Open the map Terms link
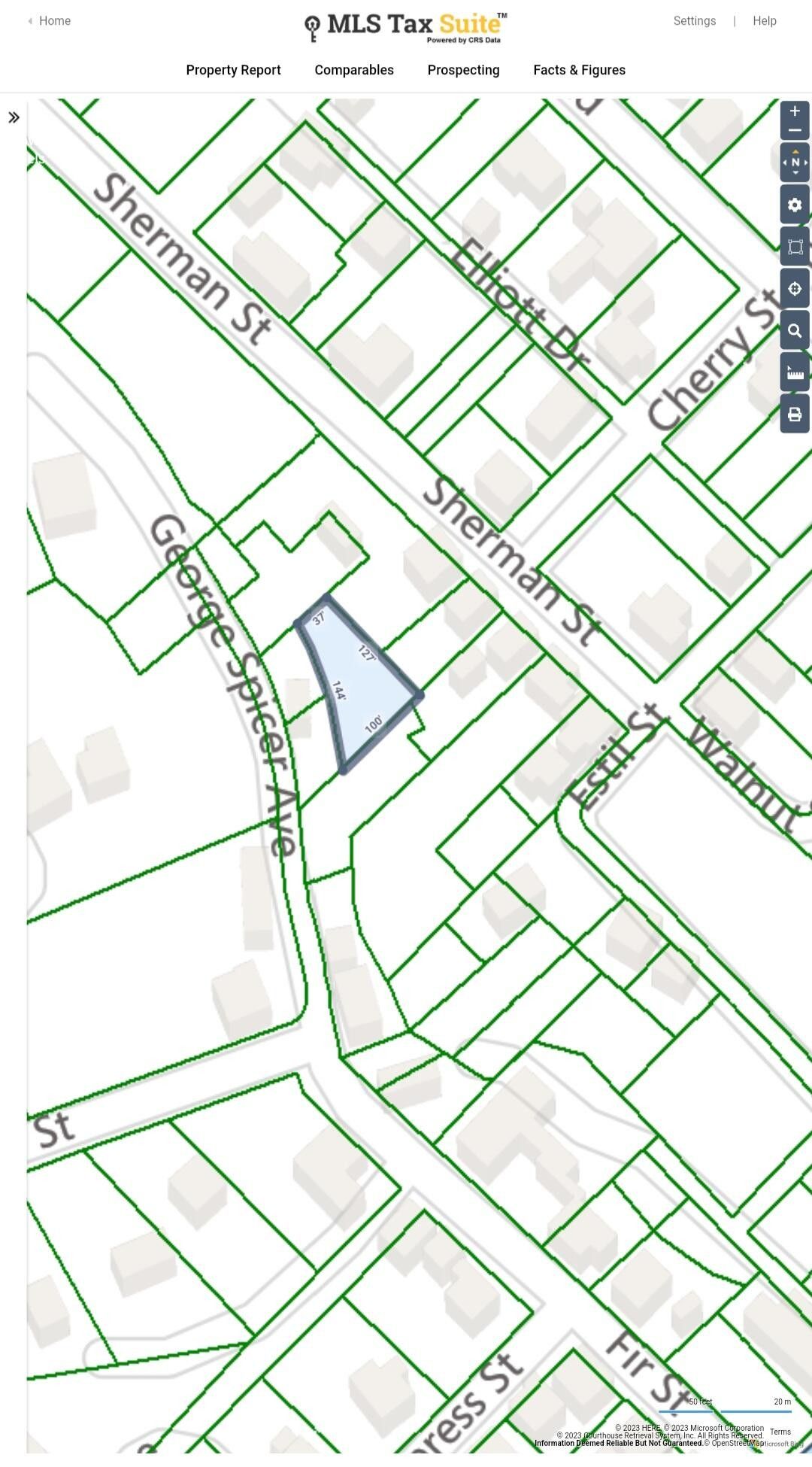812x1467 pixels. [780, 1432]
